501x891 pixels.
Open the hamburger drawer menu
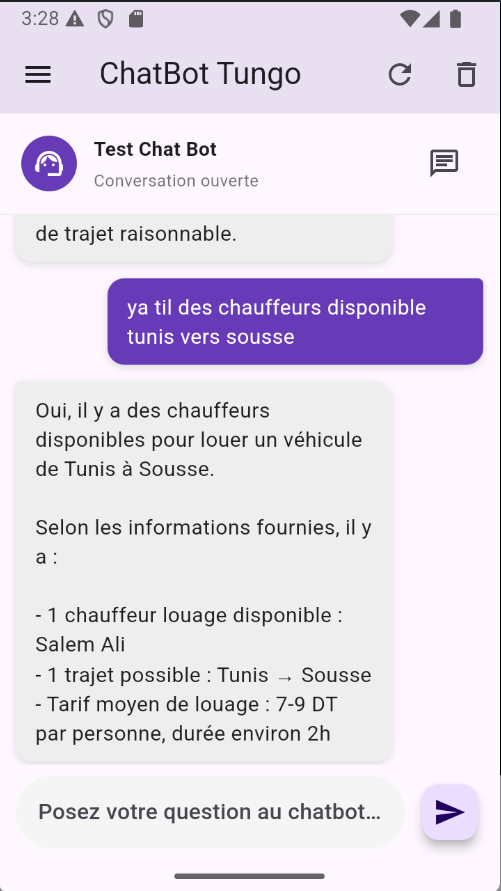(x=38, y=74)
